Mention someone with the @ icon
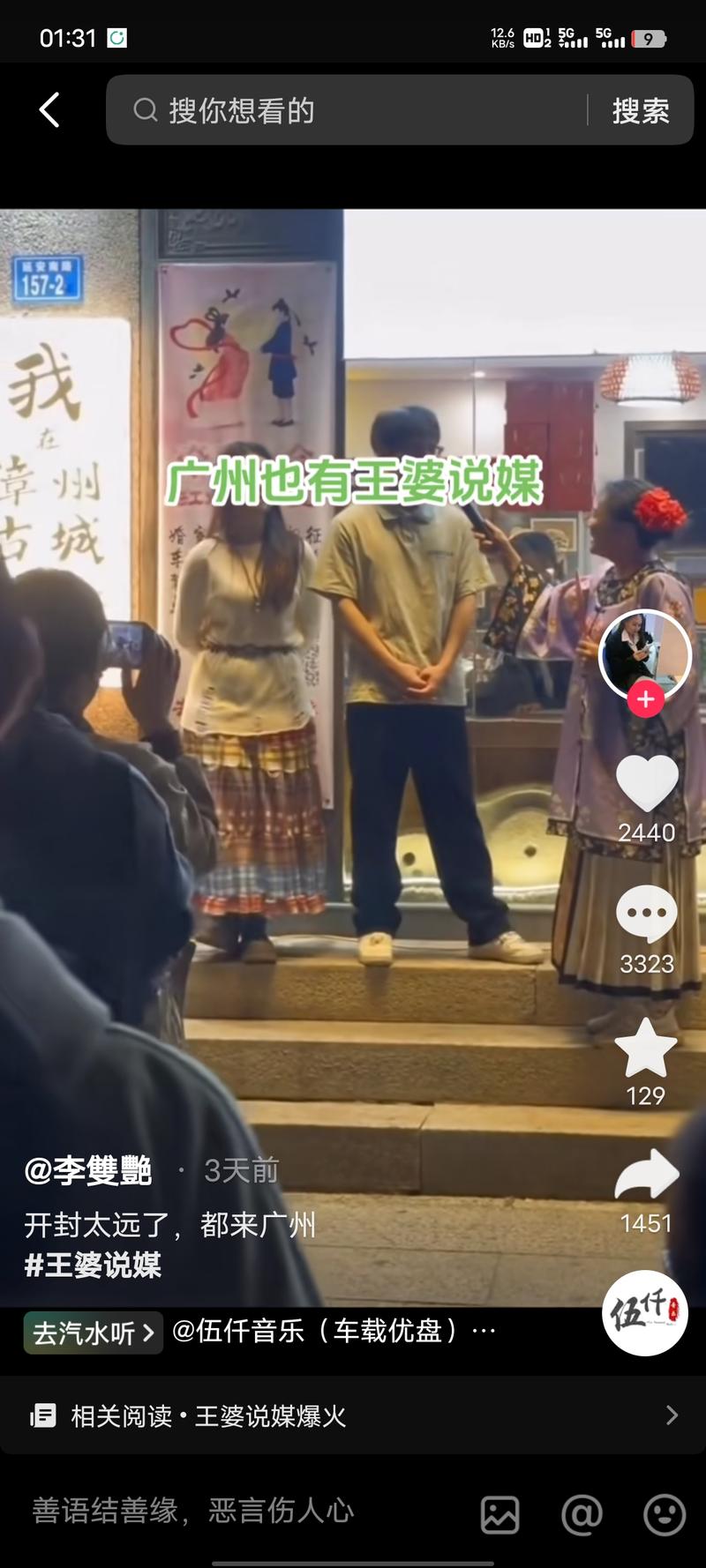Viewport: 706px width, 1568px height. (582, 1515)
